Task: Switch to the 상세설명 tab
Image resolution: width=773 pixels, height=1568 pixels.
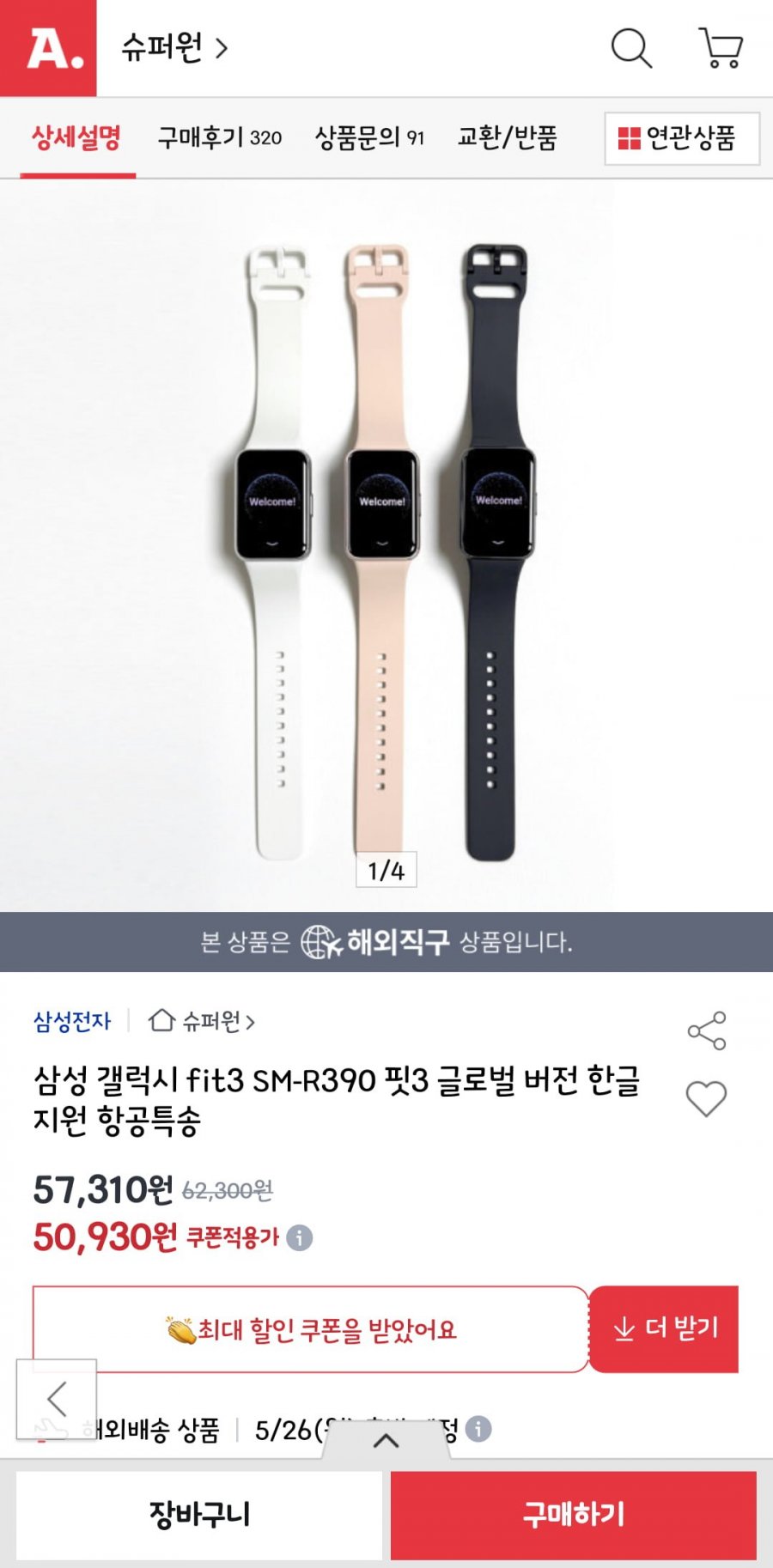Action: [76, 138]
